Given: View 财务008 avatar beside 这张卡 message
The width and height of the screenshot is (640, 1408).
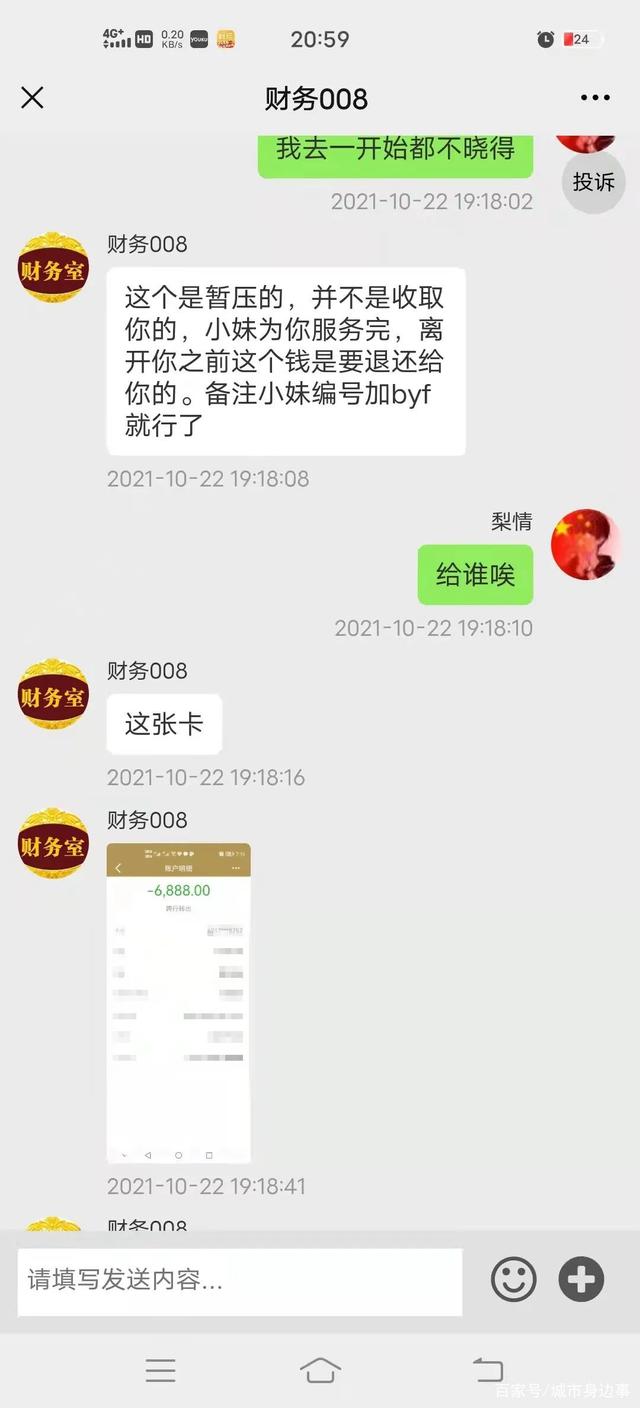Looking at the screenshot, I should click(x=54, y=695).
